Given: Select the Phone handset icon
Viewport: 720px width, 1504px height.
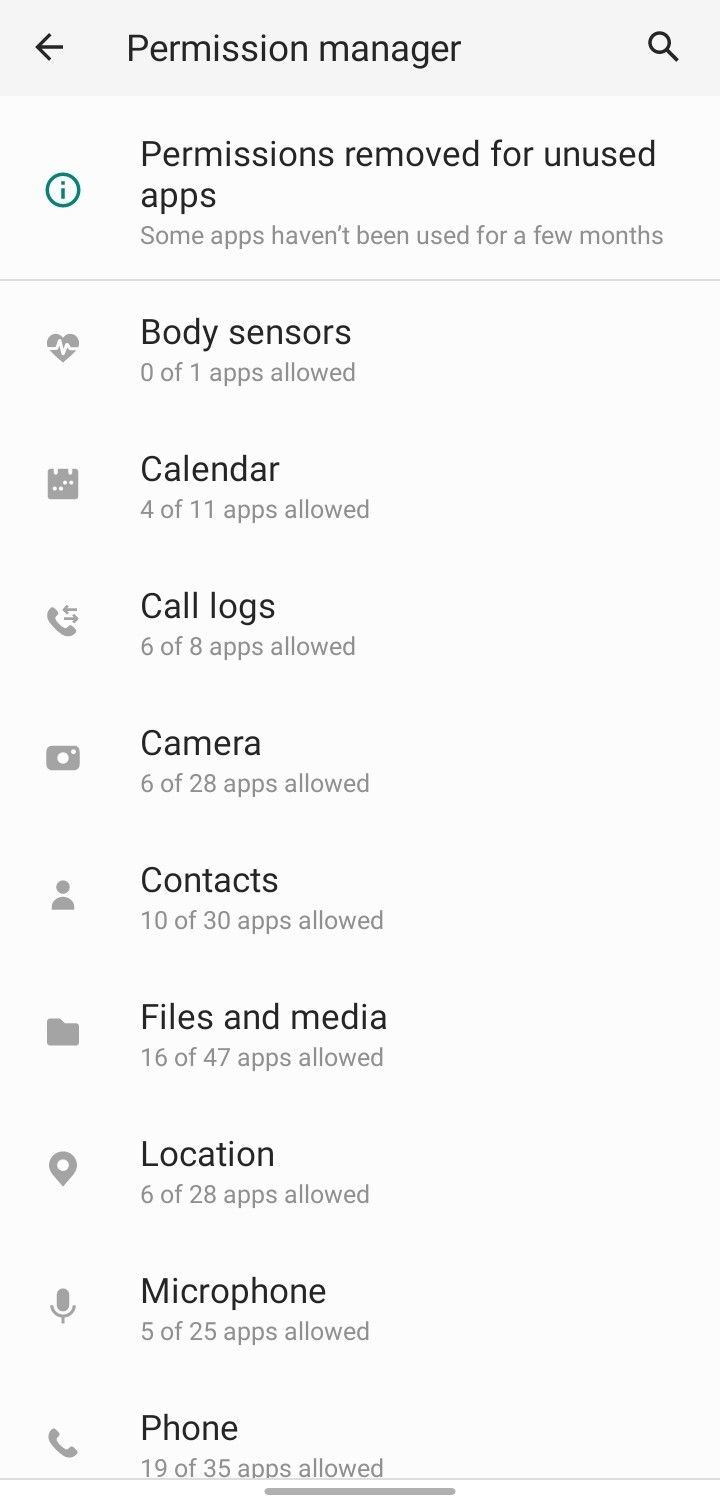Looking at the screenshot, I should click(62, 1441).
